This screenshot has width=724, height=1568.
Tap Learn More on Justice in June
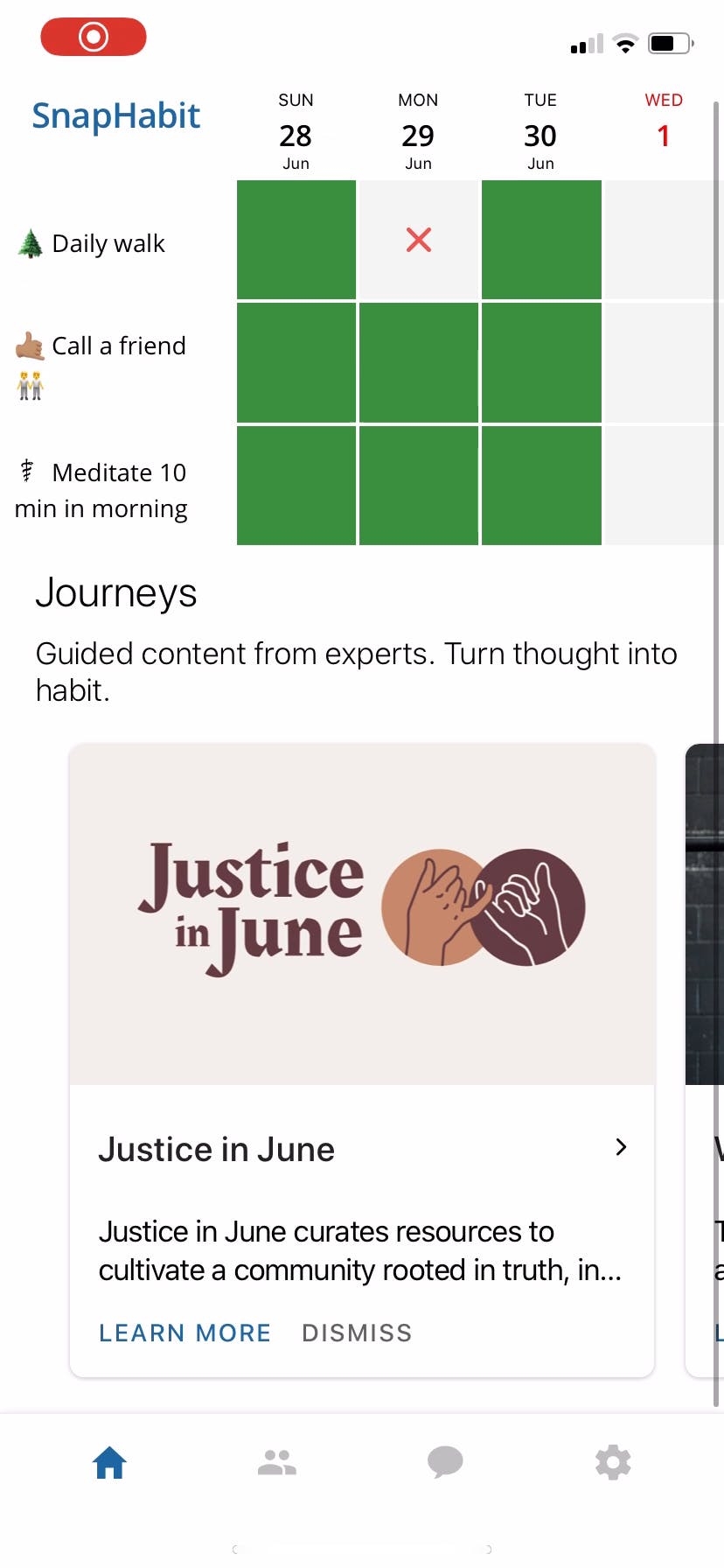[x=184, y=1333]
